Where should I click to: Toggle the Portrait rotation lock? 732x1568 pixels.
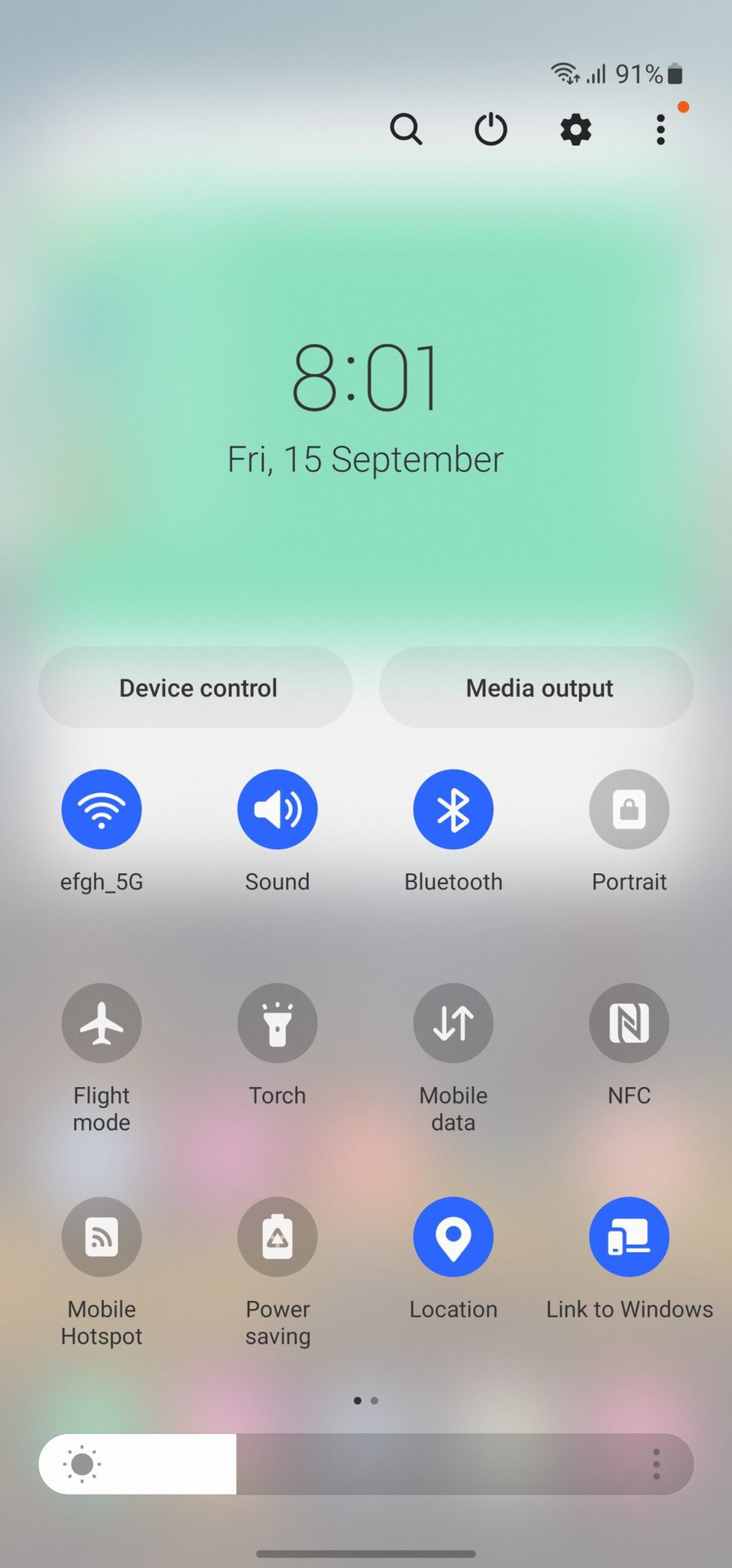coord(629,809)
